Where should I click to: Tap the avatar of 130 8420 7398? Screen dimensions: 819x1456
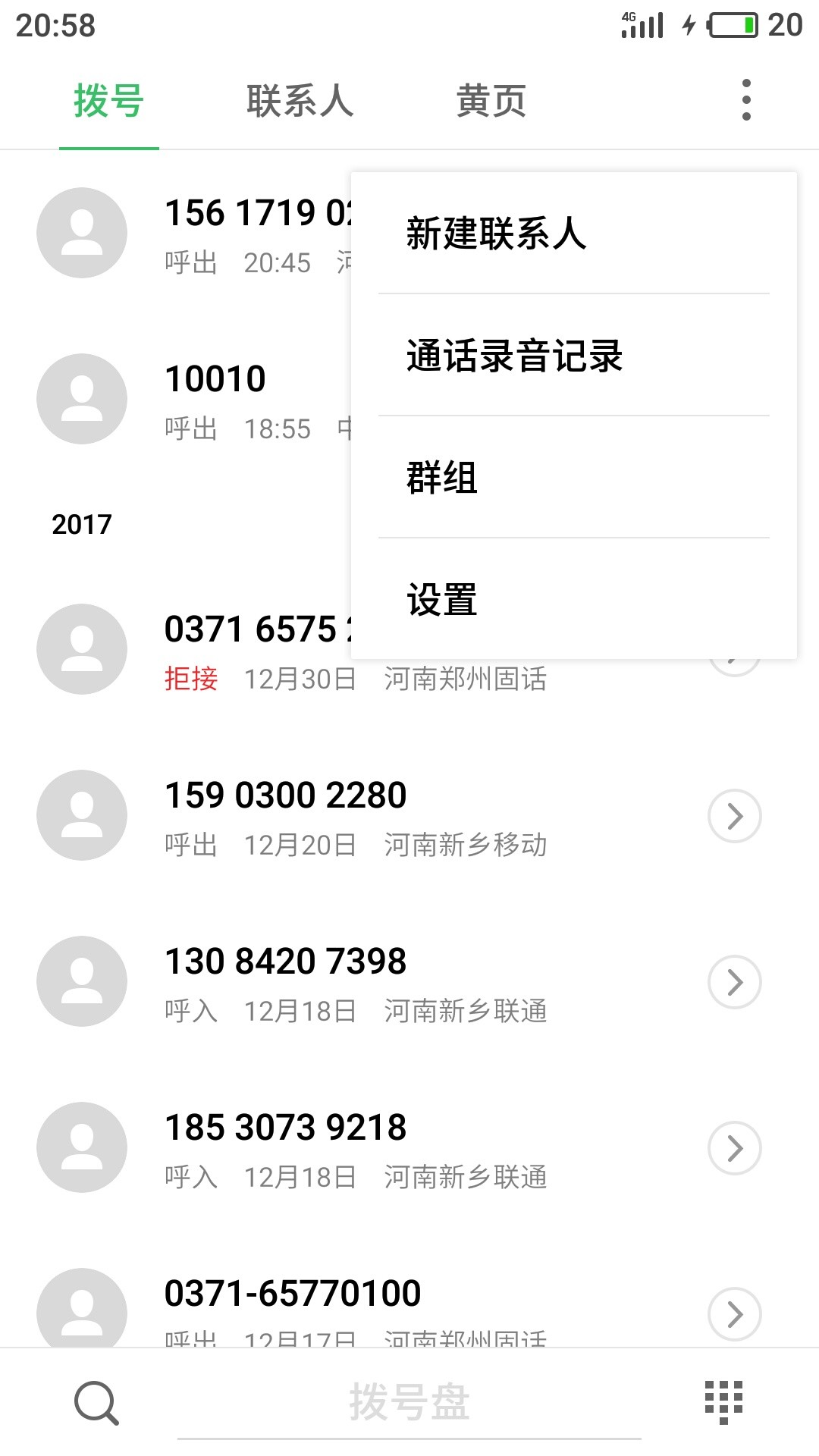point(82,981)
